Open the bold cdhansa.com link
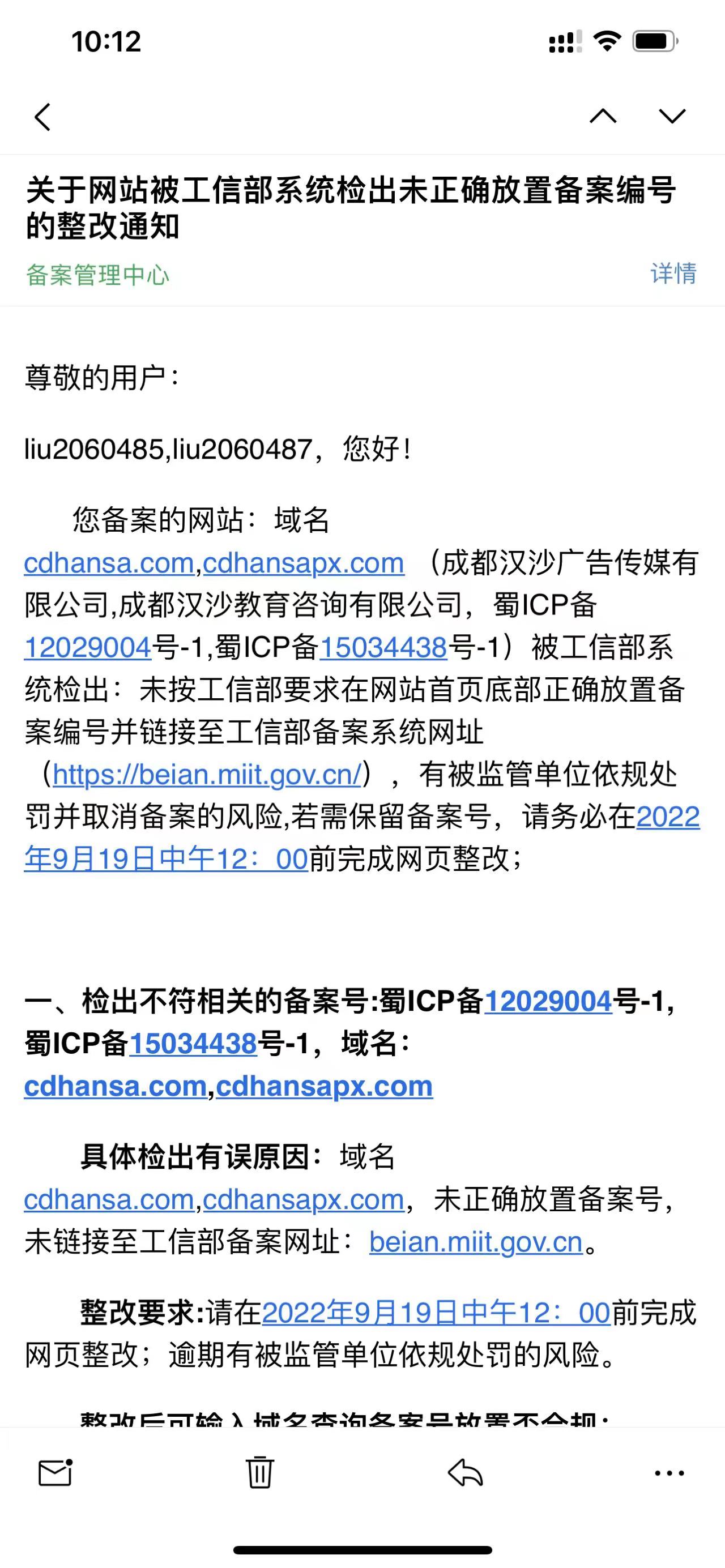This screenshot has width=725, height=1568. pyautogui.click(x=116, y=1087)
